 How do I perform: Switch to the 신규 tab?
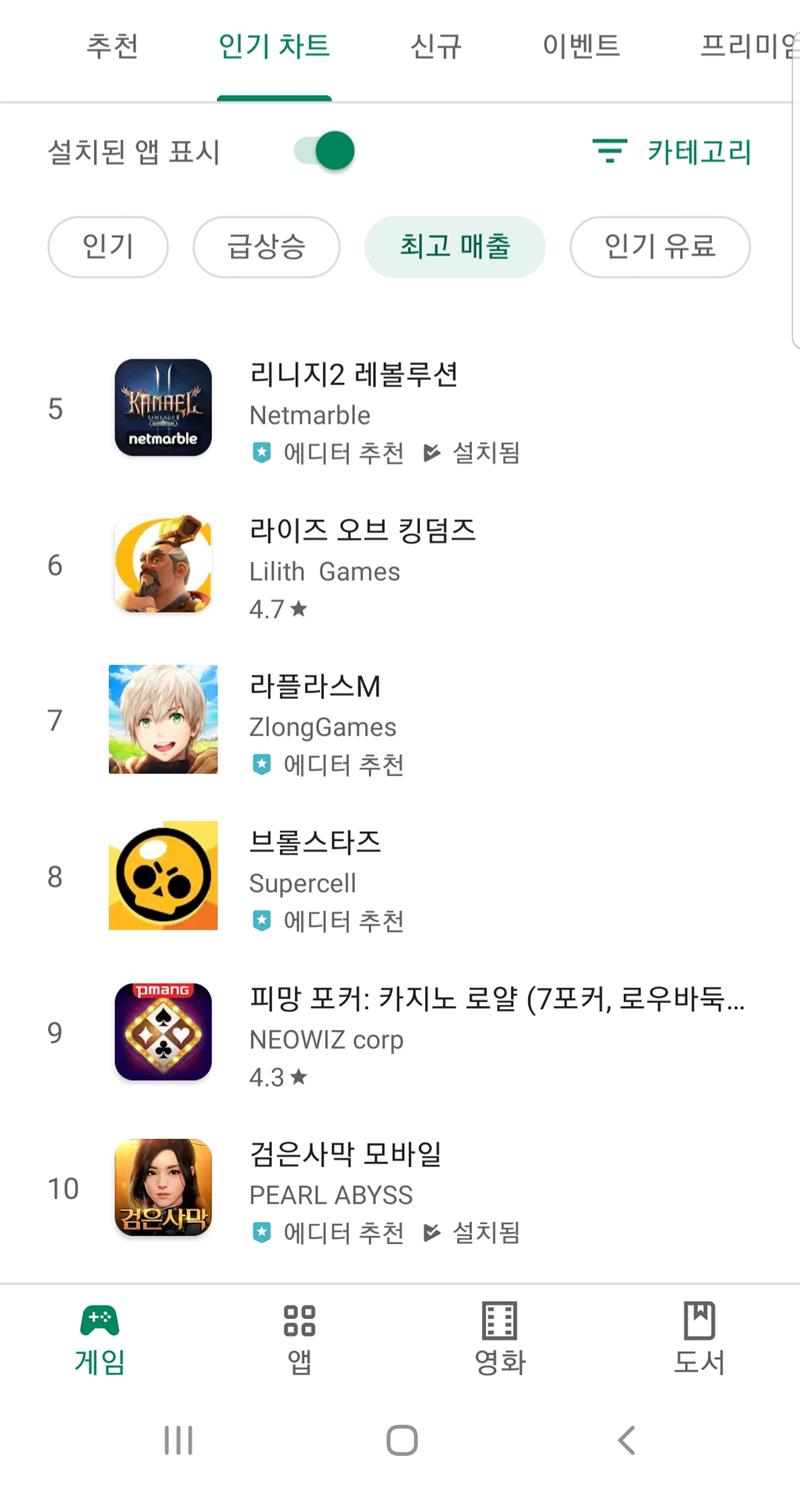click(436, 47)
